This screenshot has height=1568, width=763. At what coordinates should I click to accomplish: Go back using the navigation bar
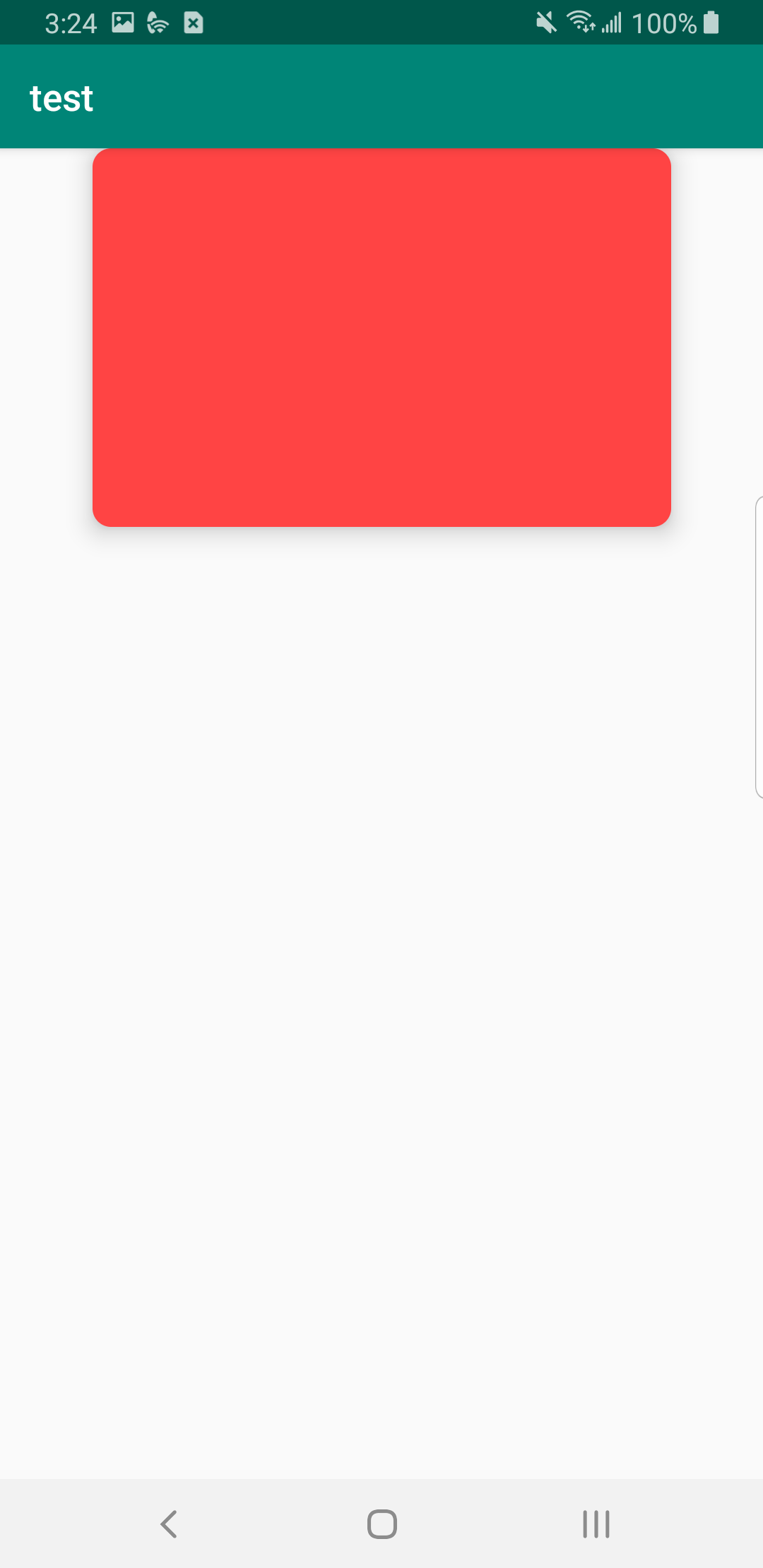pos(169,1524)
